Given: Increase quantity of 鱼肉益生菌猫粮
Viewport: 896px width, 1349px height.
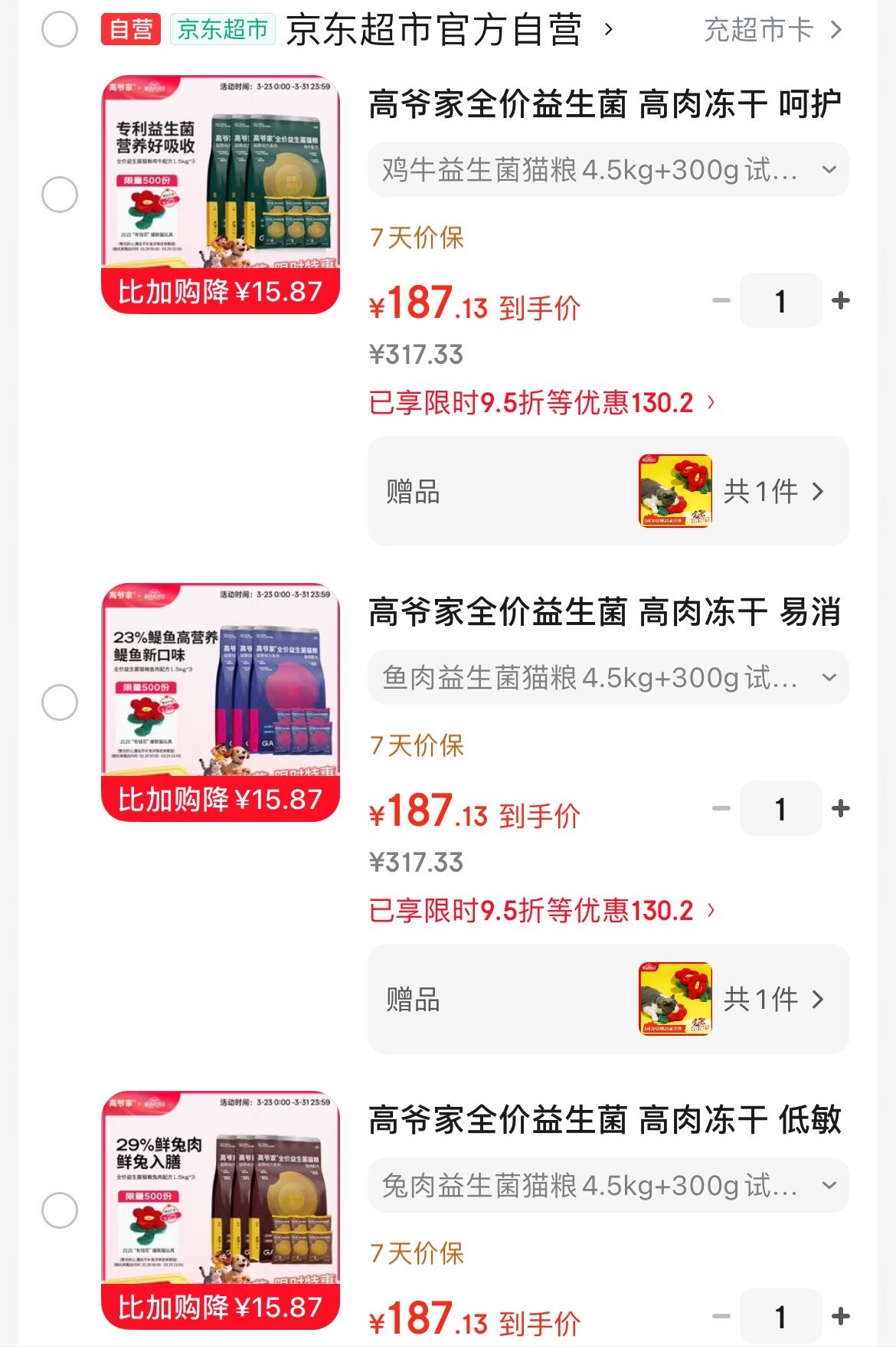Looking at the screenshot, I should click(x=841, y=809).
